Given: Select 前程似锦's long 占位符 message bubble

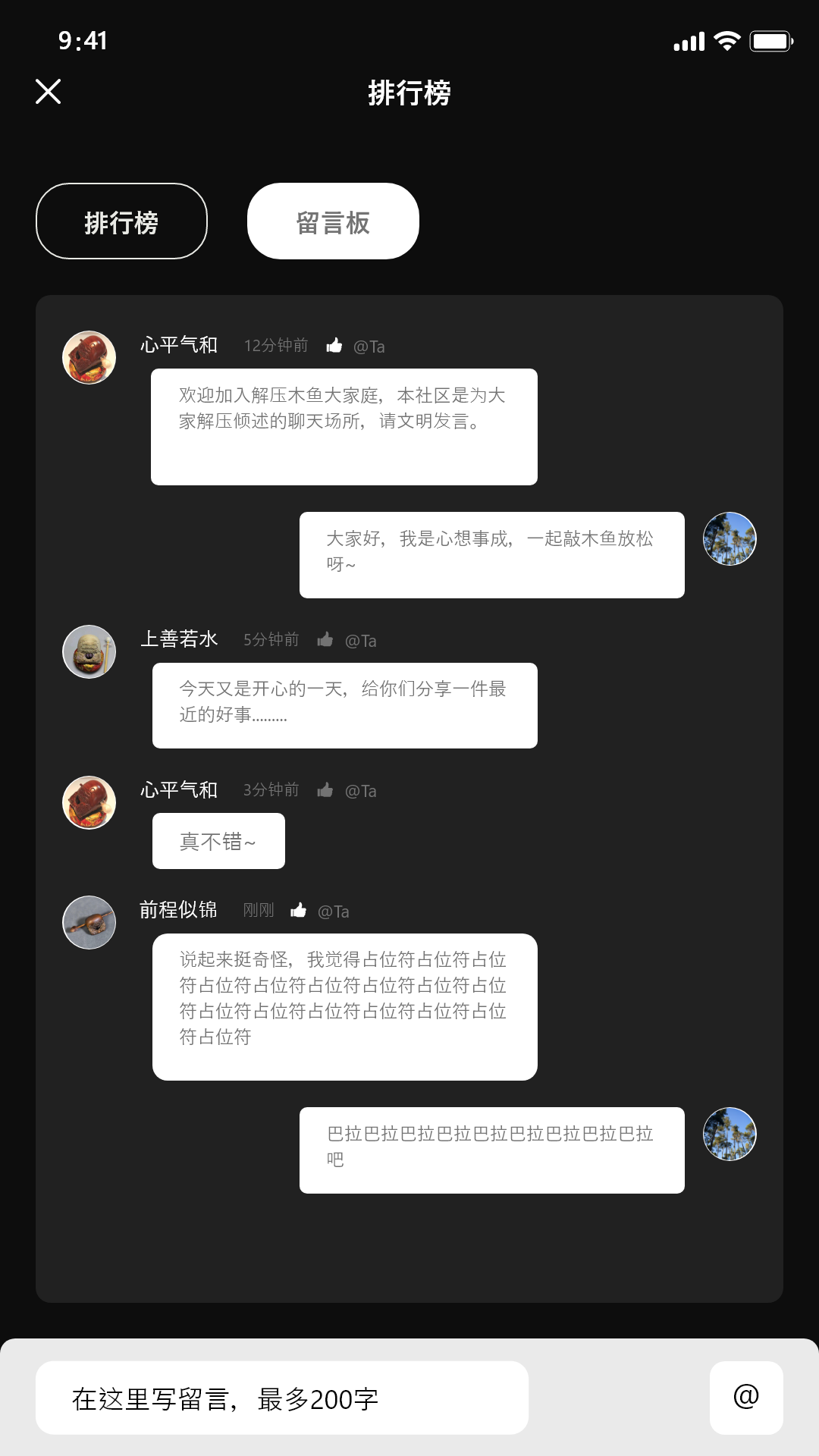Looking at the screenshot, I should (345, 1005).
